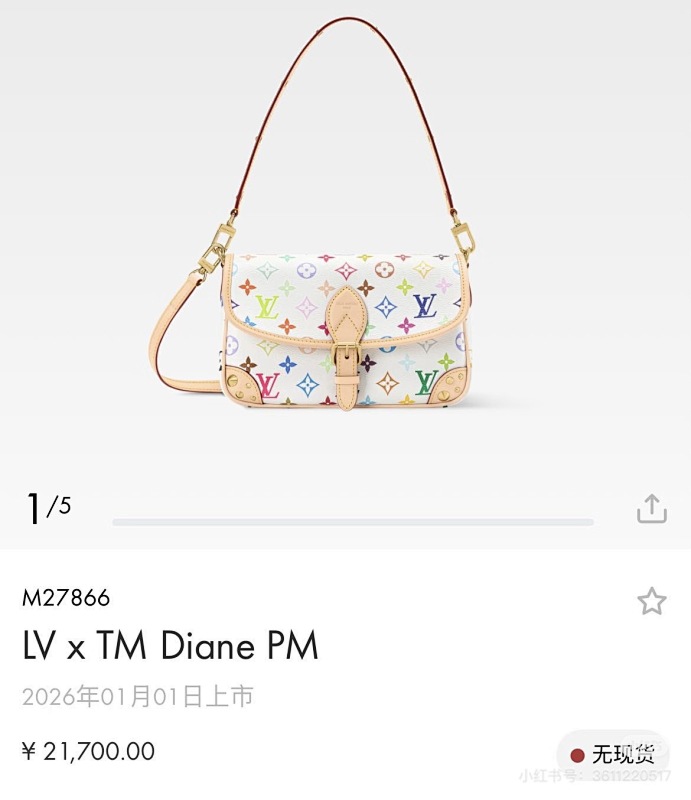This screenshot has height=800, width=691.
Task: Add LV x TM Diane PM to wishlist
Action: point(651,601)
